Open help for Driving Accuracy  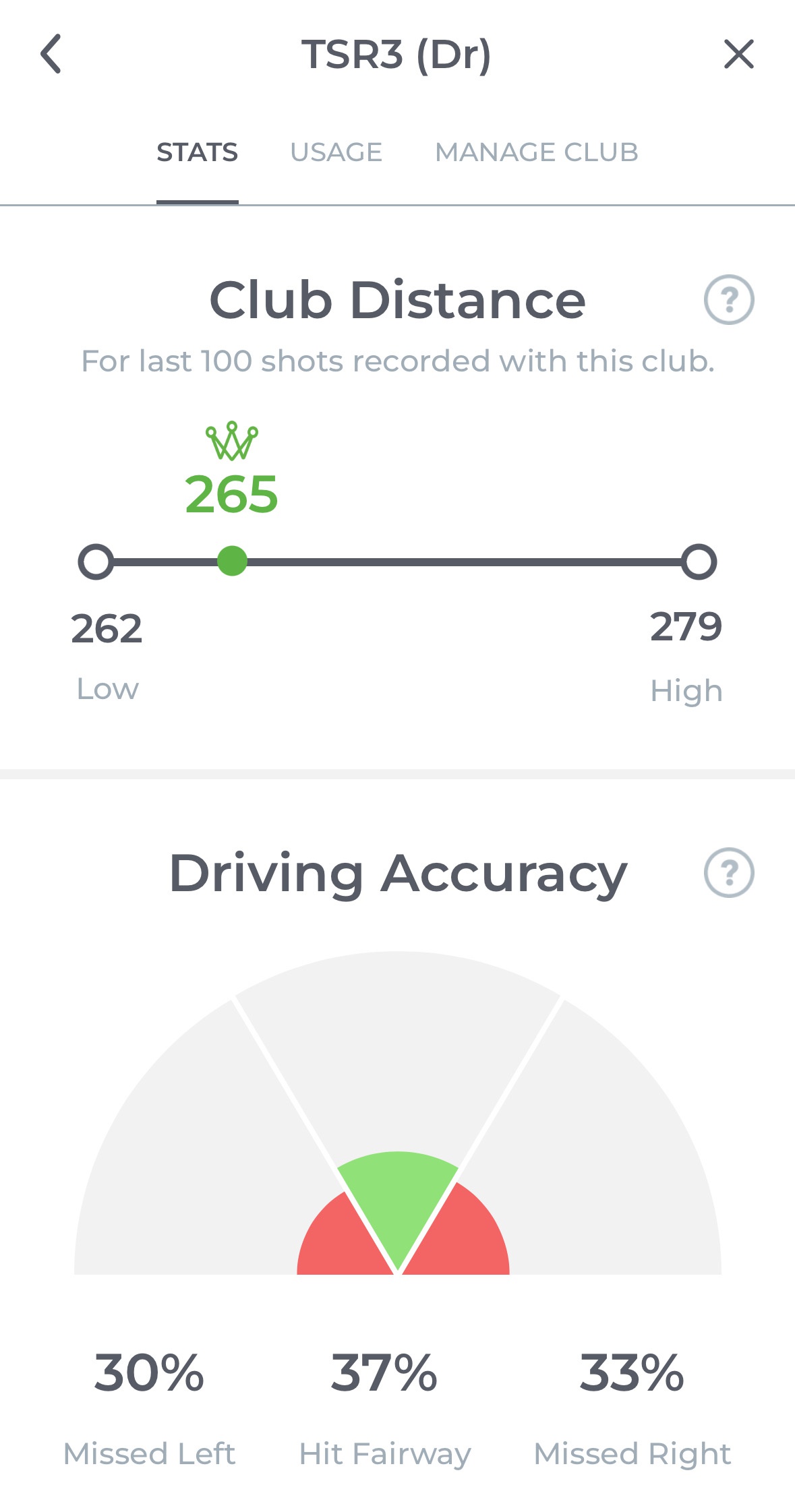click(x=729, y=872)
